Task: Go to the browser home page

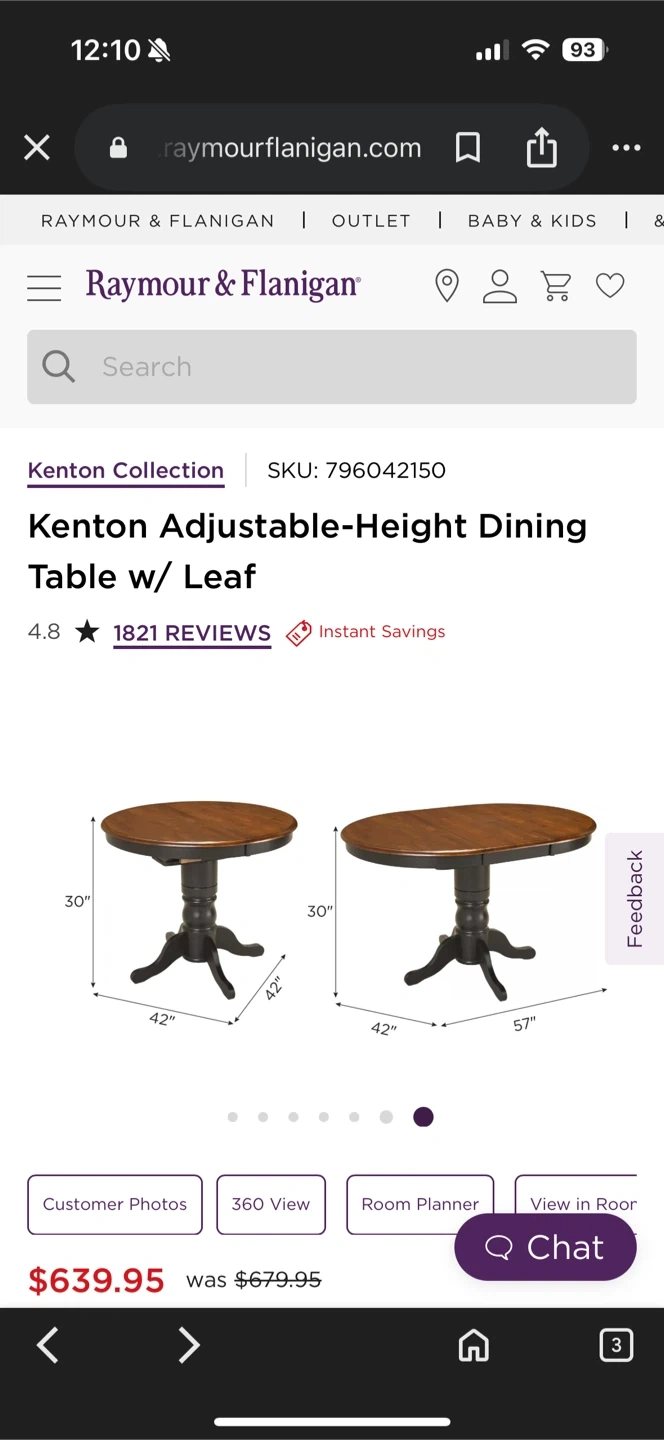Action: [x=474, y=1346]
